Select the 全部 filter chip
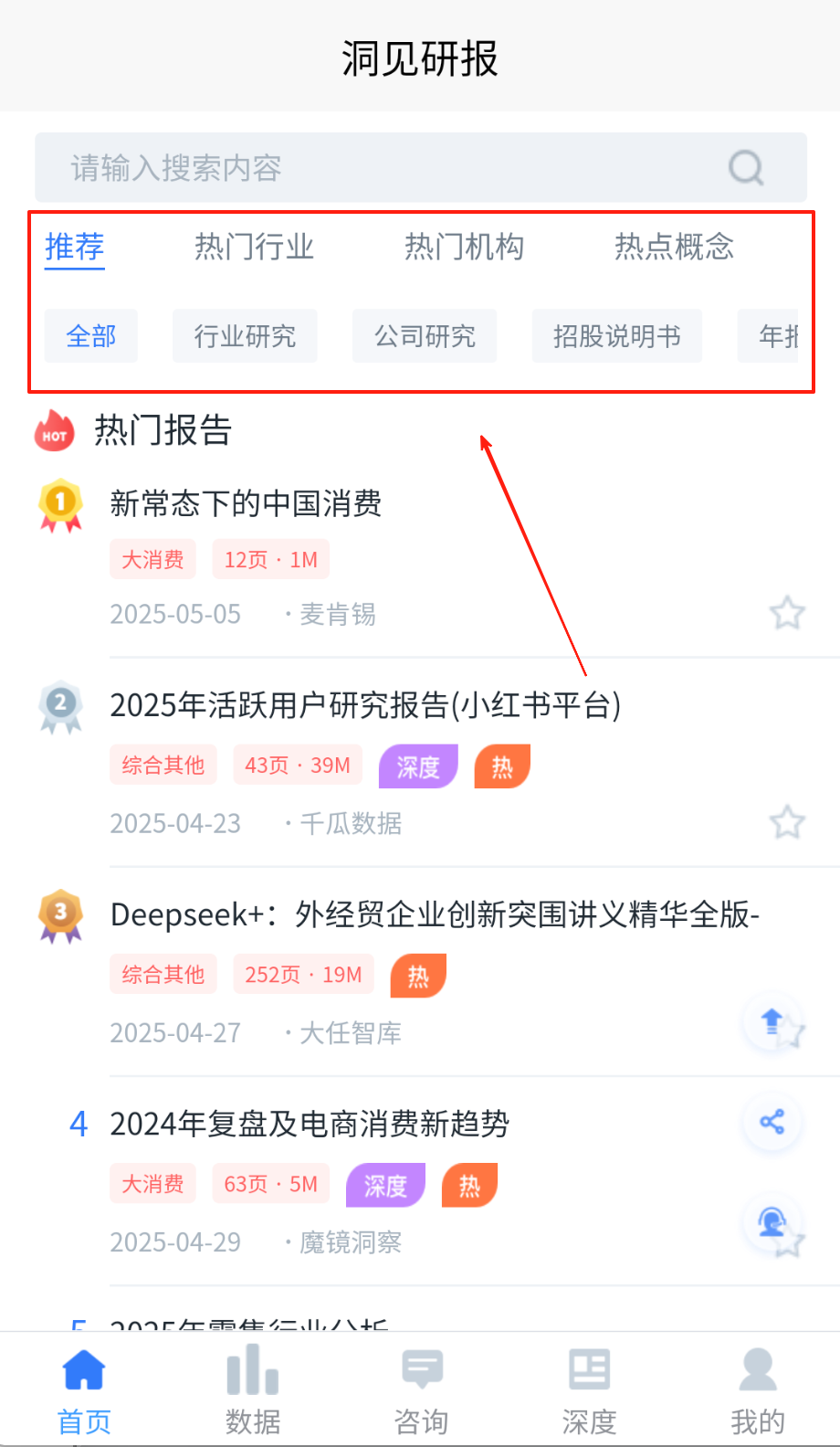The width and height of the screenshot is (840, 1447). tap(91, 336)
